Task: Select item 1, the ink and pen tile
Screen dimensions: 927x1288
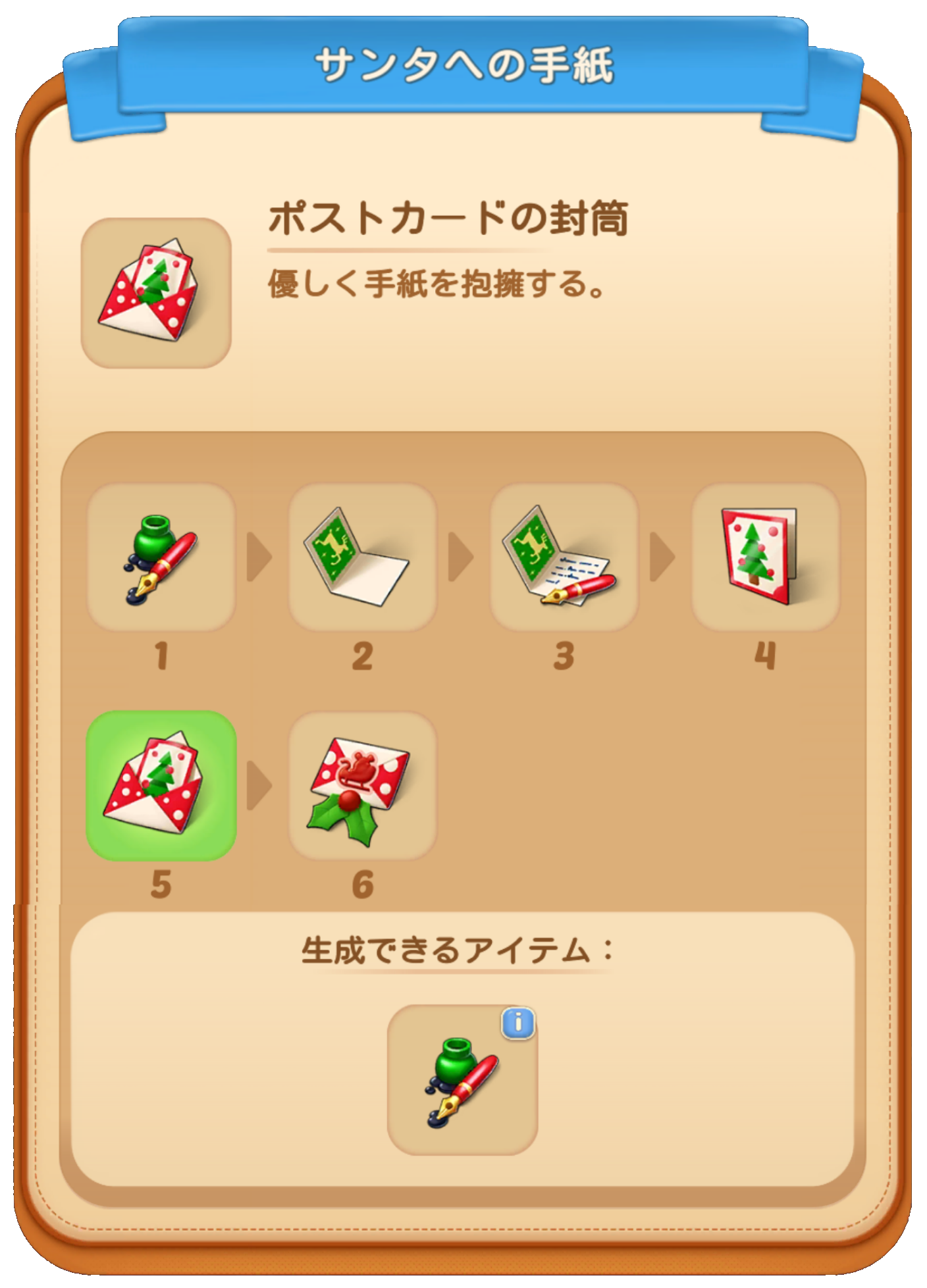Action: click(161, 557)
